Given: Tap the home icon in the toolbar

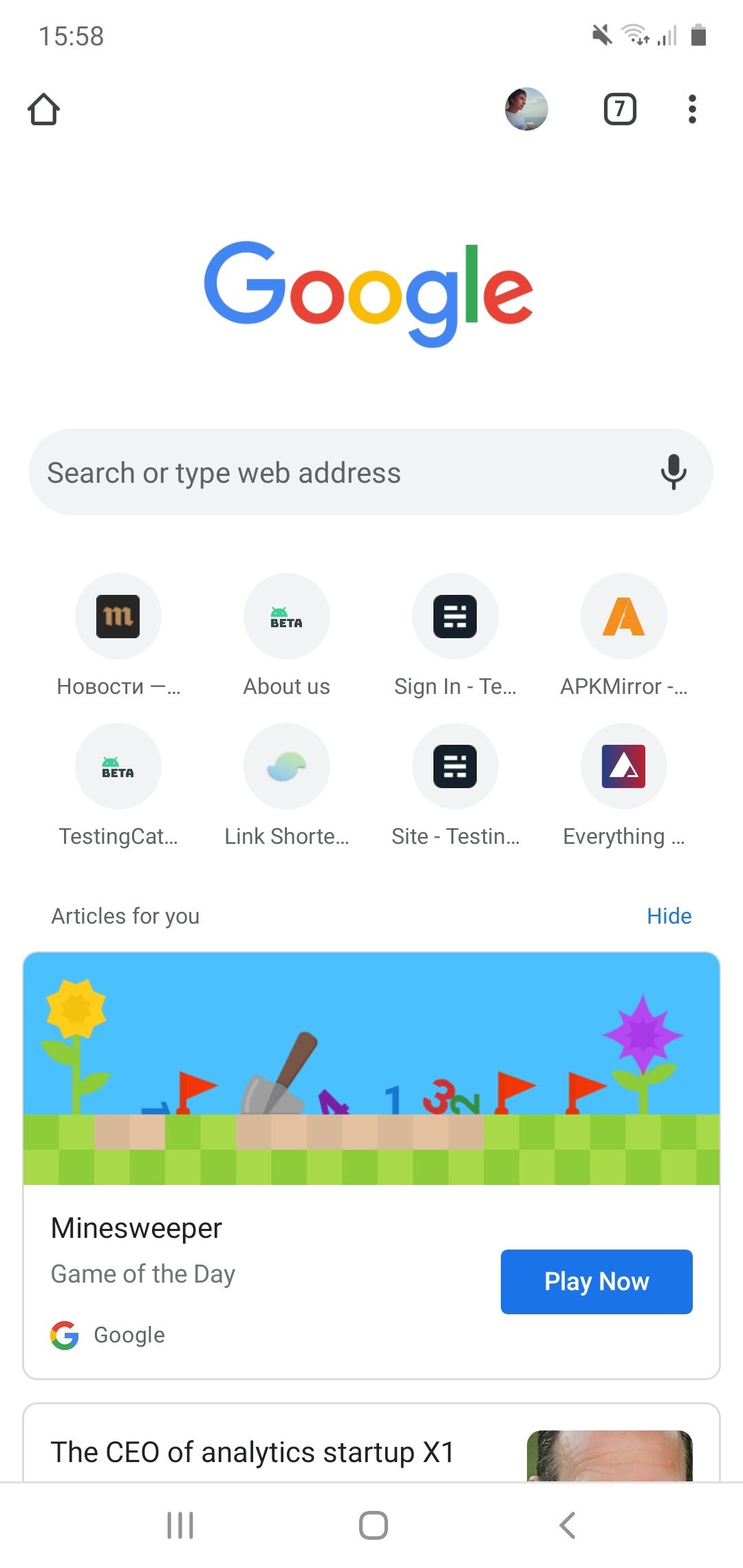Looking at the screenshot, I should (43, 109).
